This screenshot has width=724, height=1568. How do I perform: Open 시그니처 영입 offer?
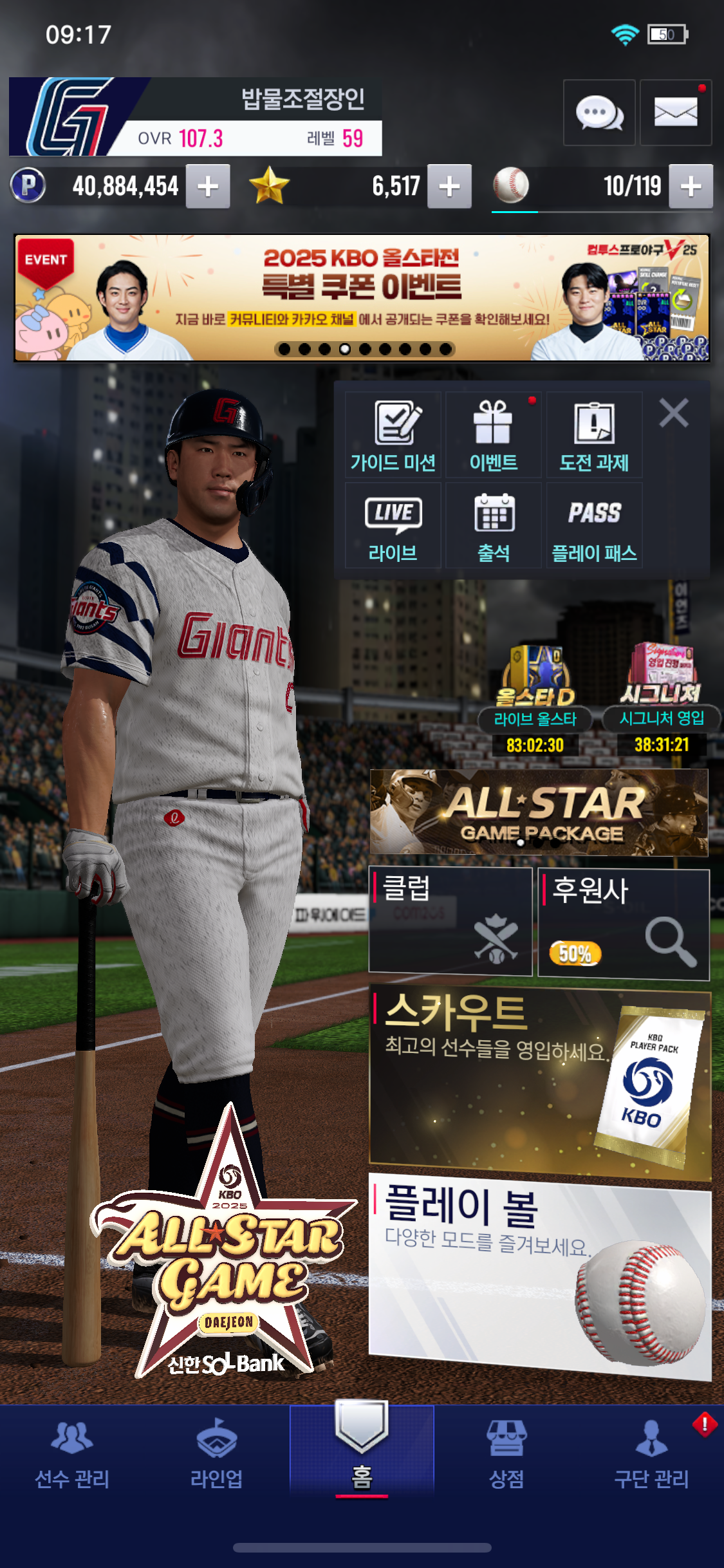click(x=661, y=698)
